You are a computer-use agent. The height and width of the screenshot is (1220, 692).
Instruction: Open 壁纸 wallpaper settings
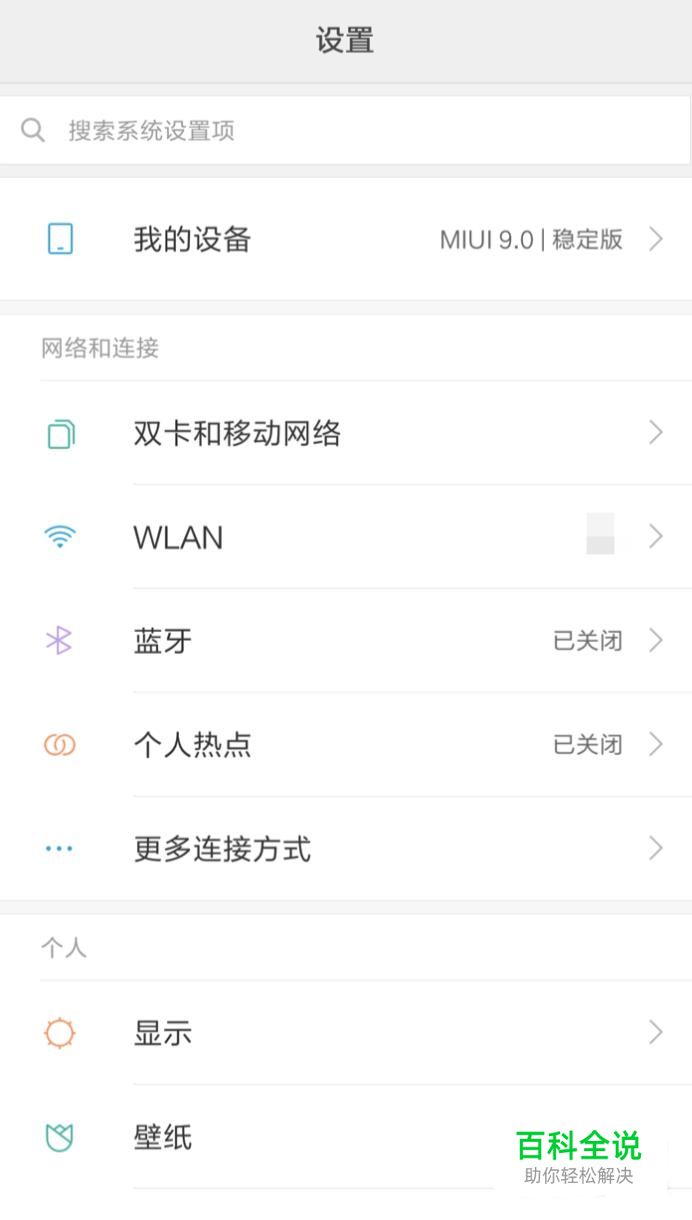point(300,1138)
